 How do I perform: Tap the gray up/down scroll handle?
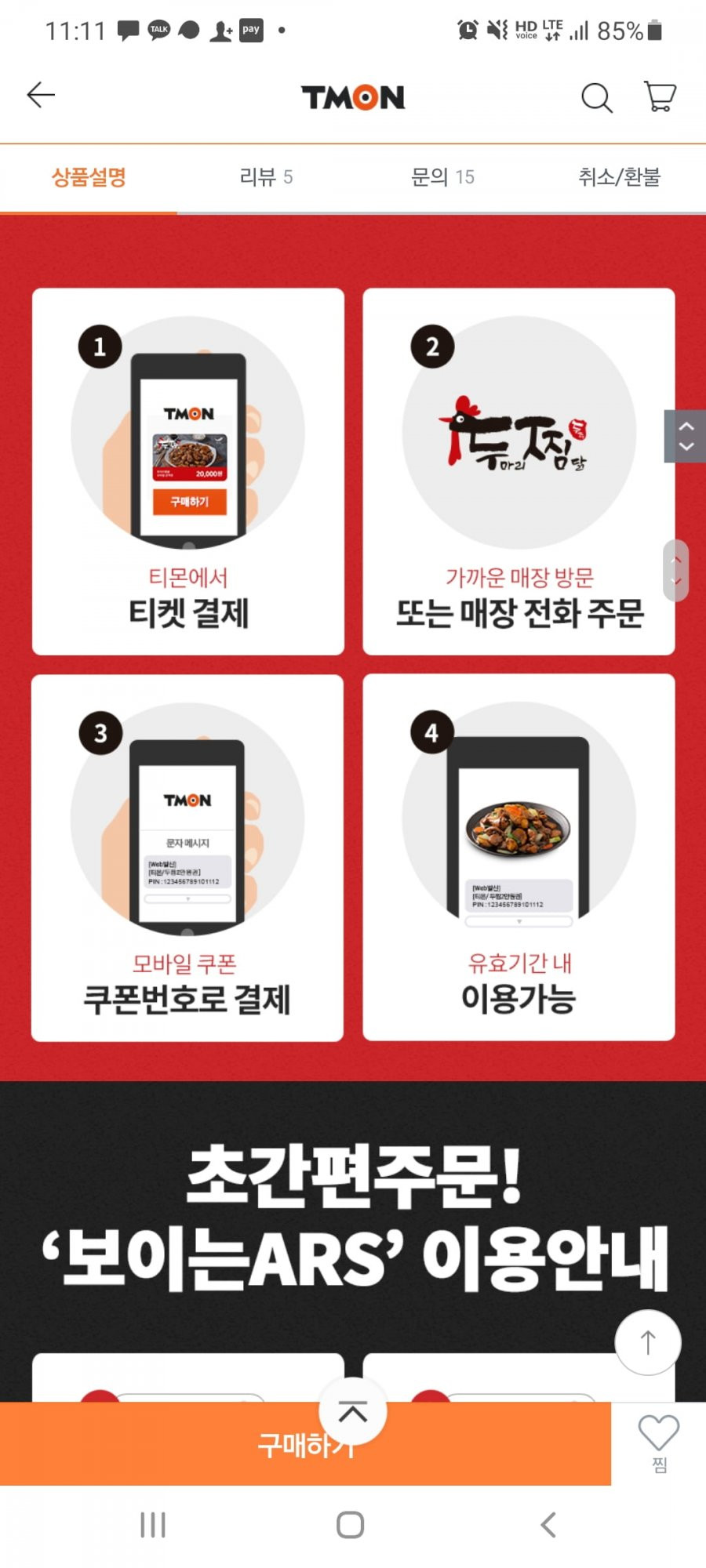click(x=685, y=436)
